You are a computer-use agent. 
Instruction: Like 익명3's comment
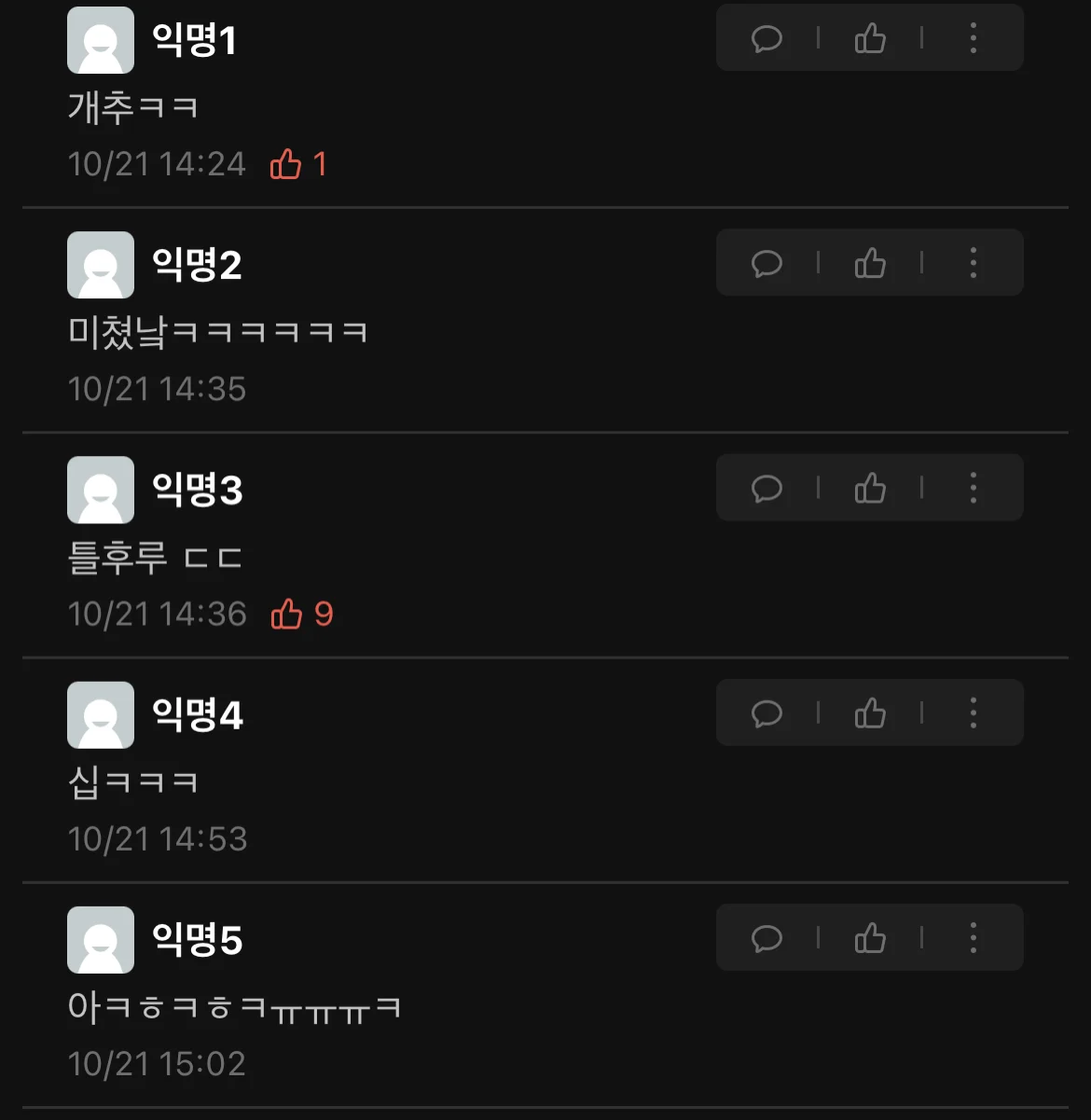870,488
